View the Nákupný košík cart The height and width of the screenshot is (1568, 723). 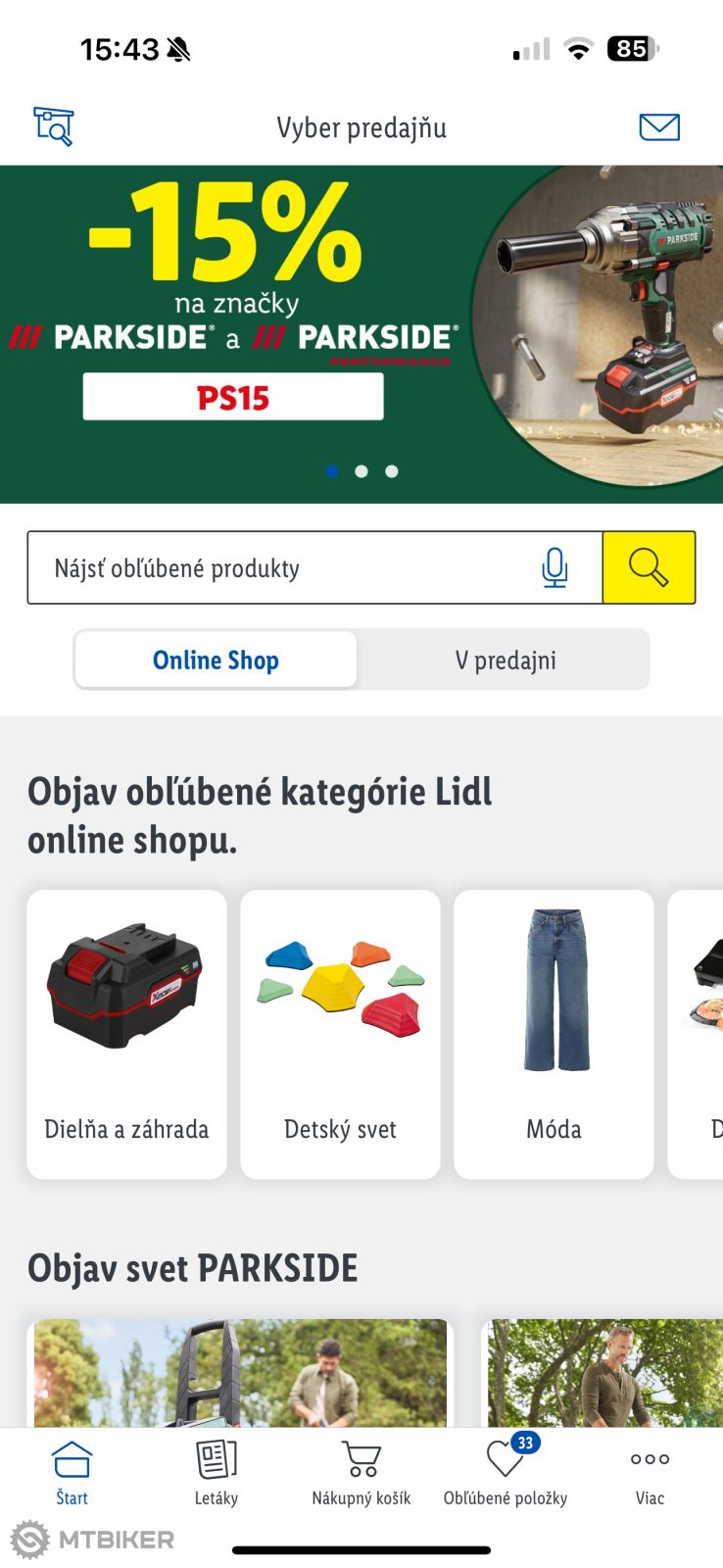click(361, 1472)
